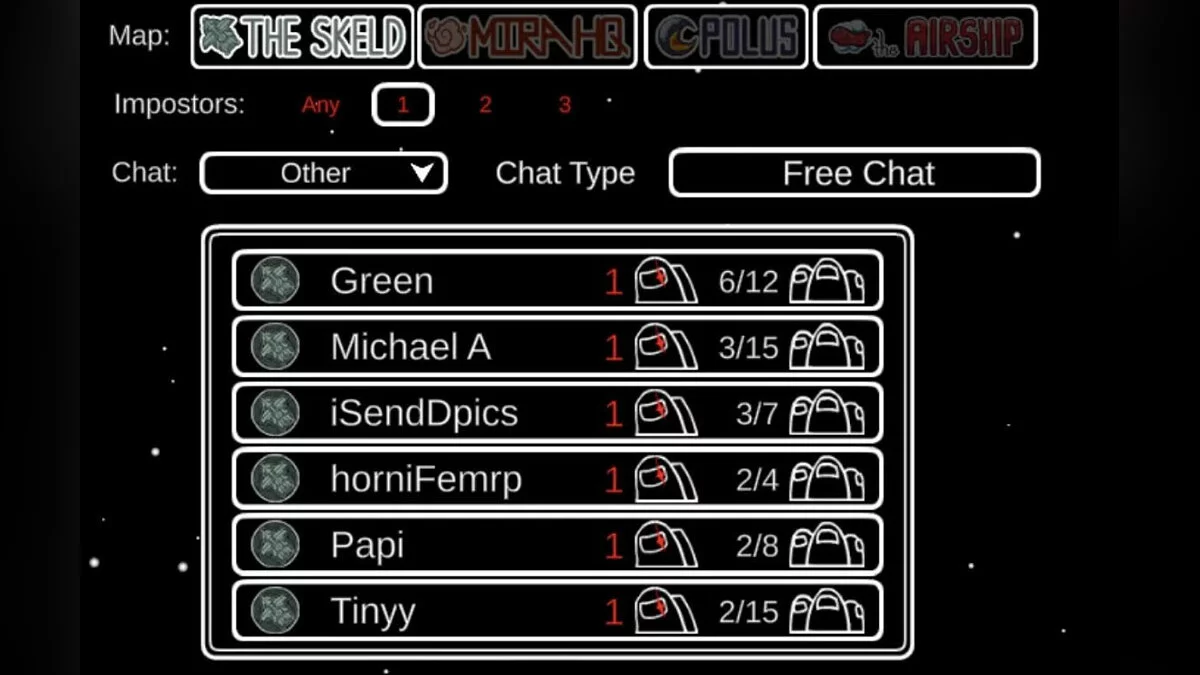The image size is (1200, 675).
Task: Set impostors filter to Any
Action: (321, 105)
